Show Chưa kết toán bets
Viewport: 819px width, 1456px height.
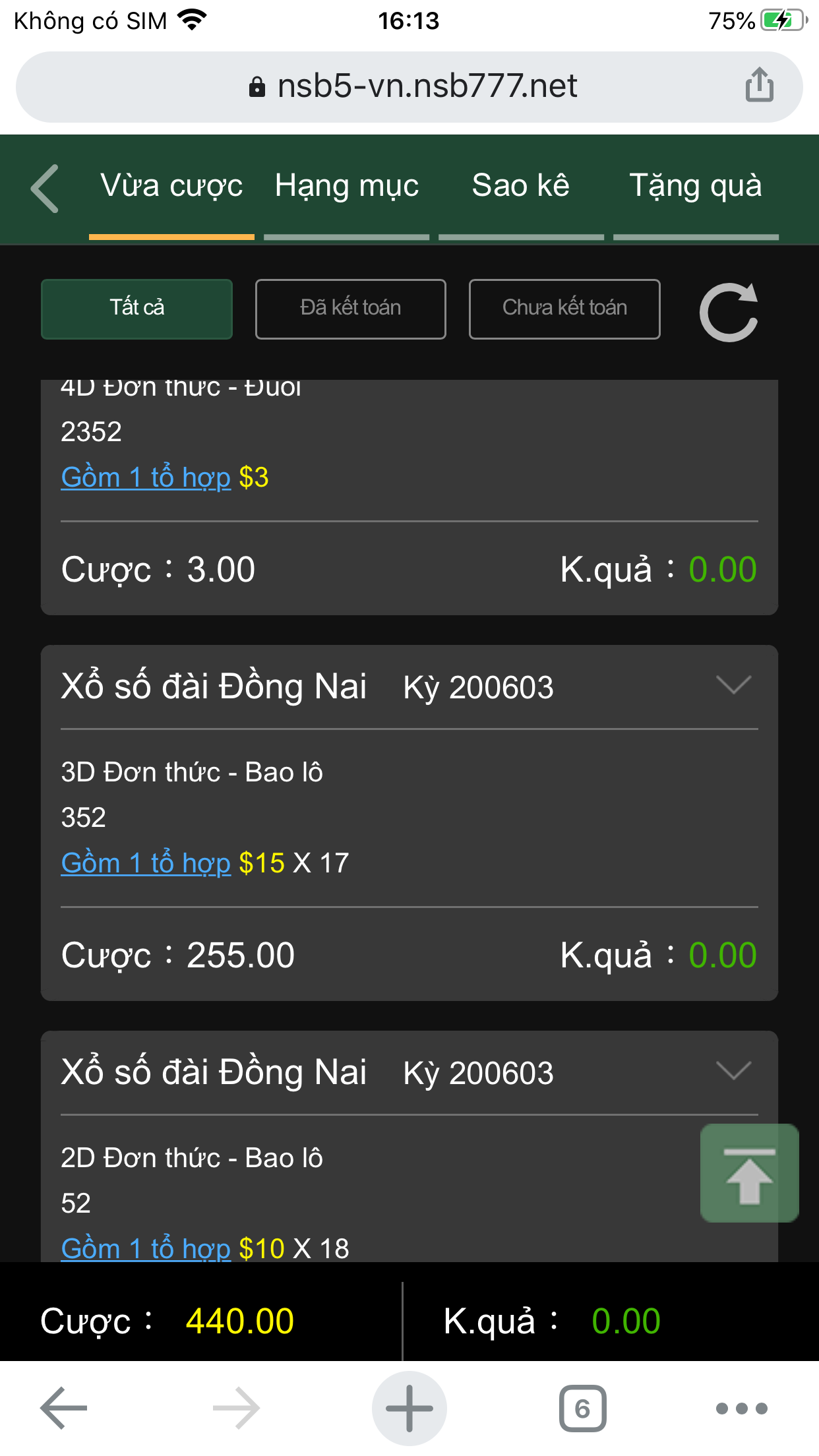click(x=564, y=309)
